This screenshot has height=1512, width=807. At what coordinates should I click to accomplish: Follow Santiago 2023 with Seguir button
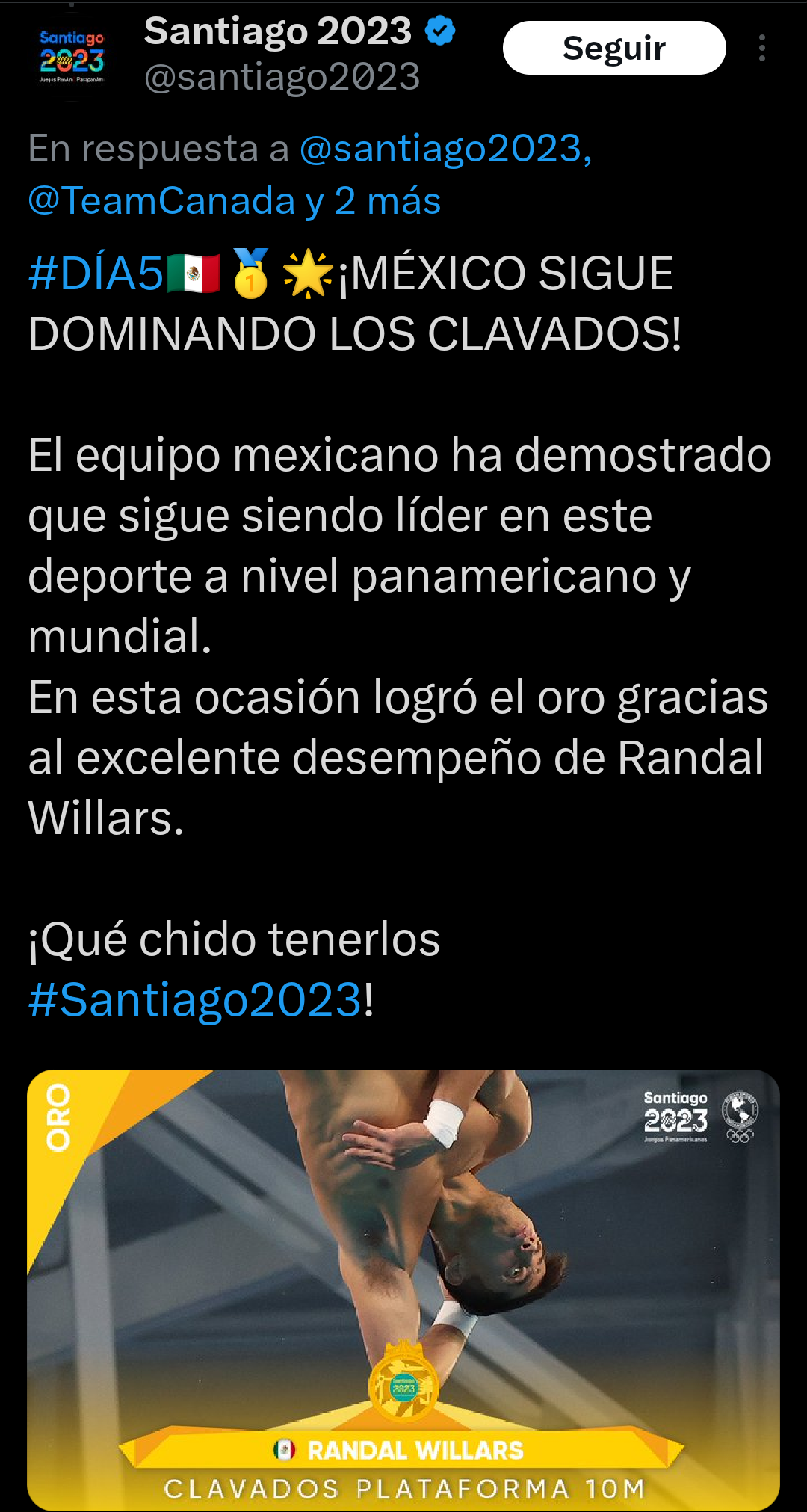(x=613, y=48)
